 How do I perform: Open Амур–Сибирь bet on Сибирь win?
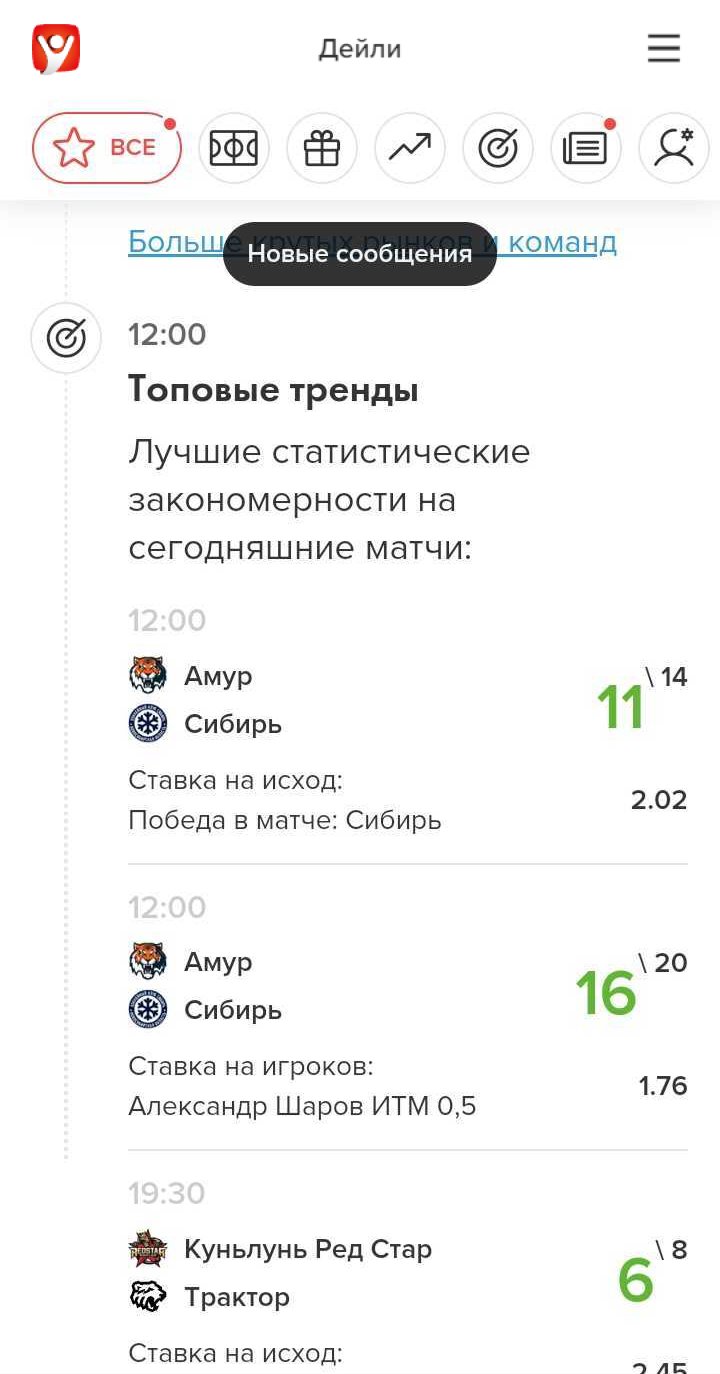click(x=407, y=745)
